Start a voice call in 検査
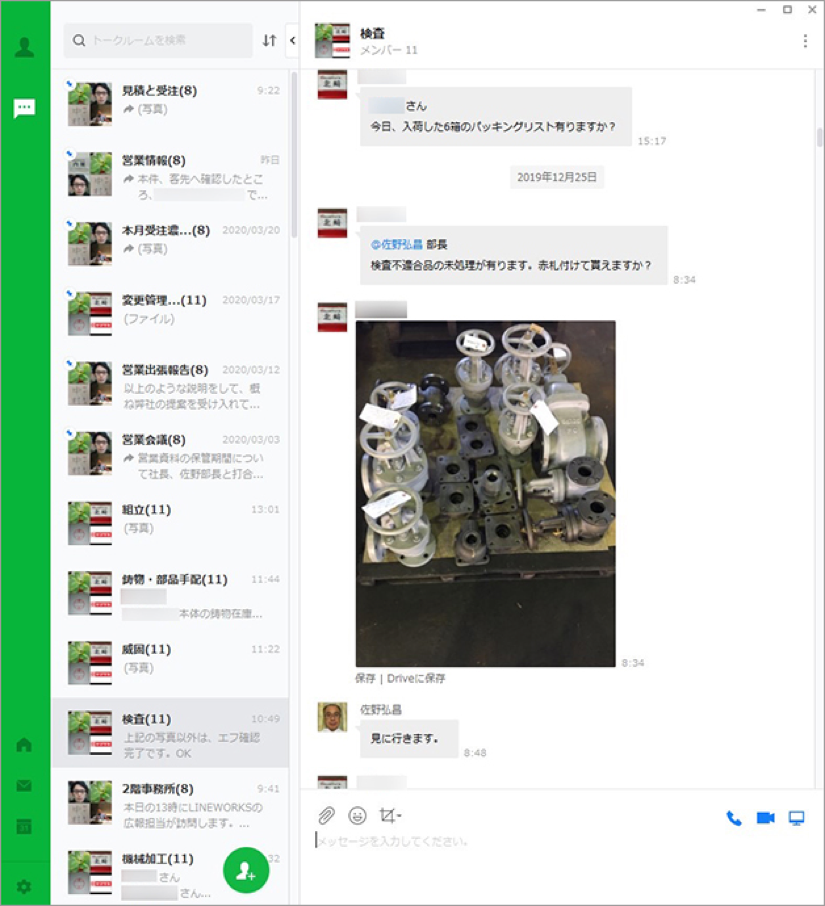 [x=734, y=818]
